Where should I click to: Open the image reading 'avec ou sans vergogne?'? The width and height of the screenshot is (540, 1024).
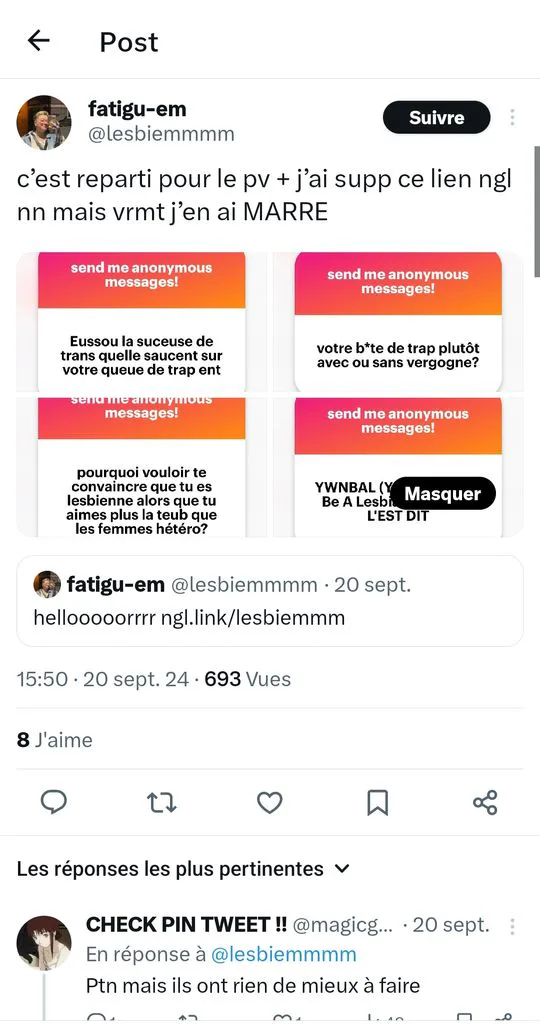pos(398,322)
